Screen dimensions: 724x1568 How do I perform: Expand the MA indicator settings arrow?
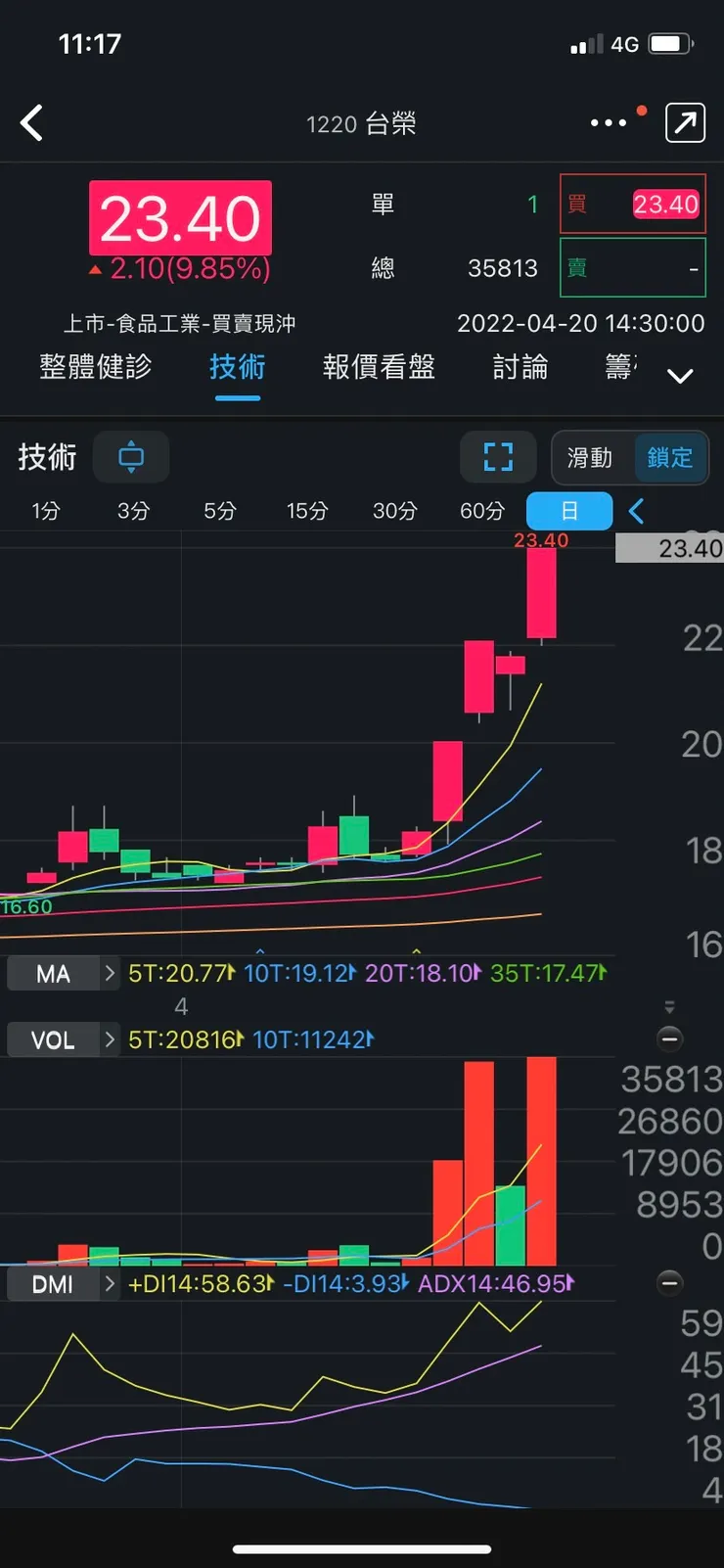pos(109,973)
